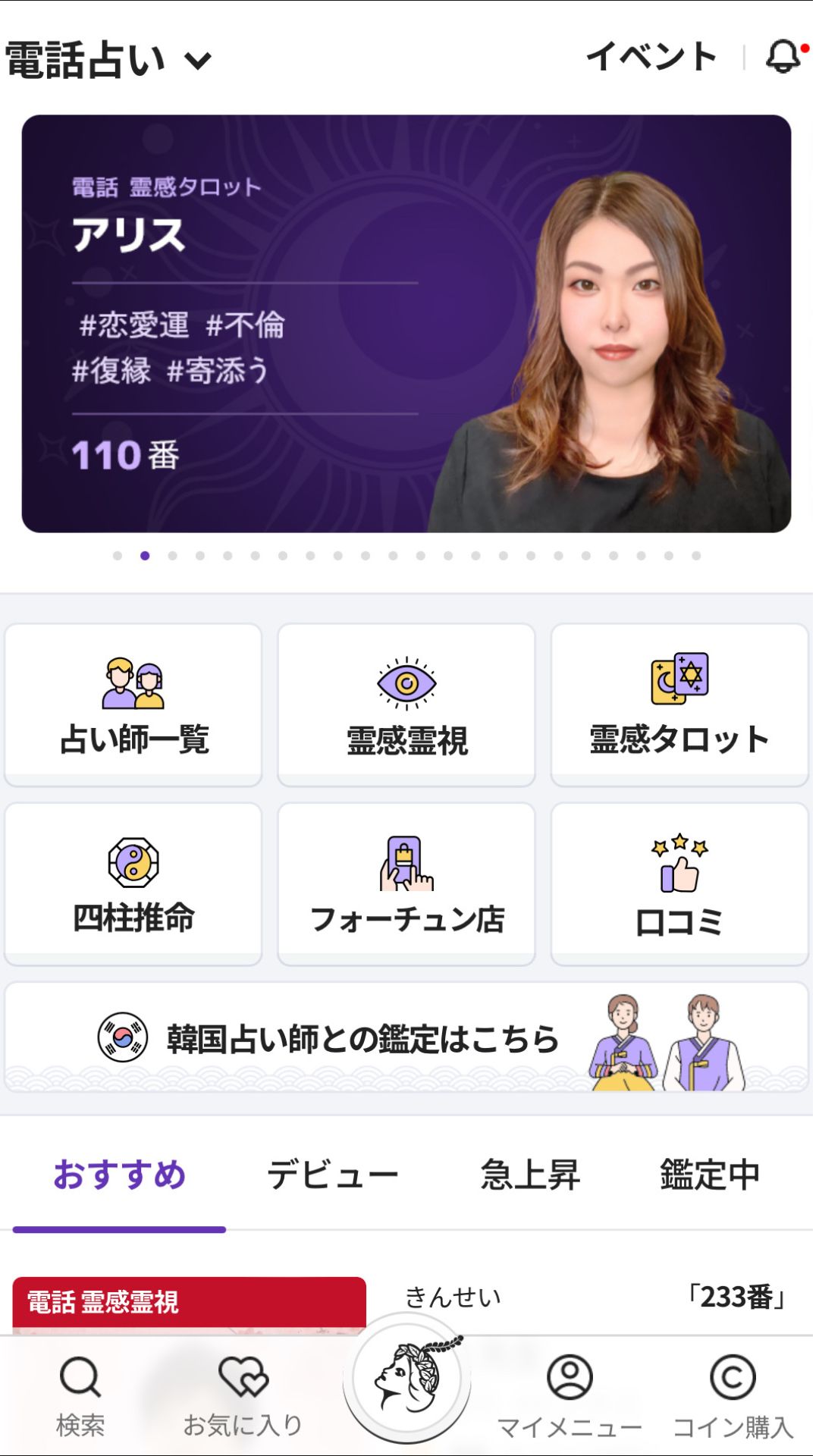Open the 口コミ thumbs-up reviews icon
Viewport: 819px width, 1456px height.
click(677, 862)
